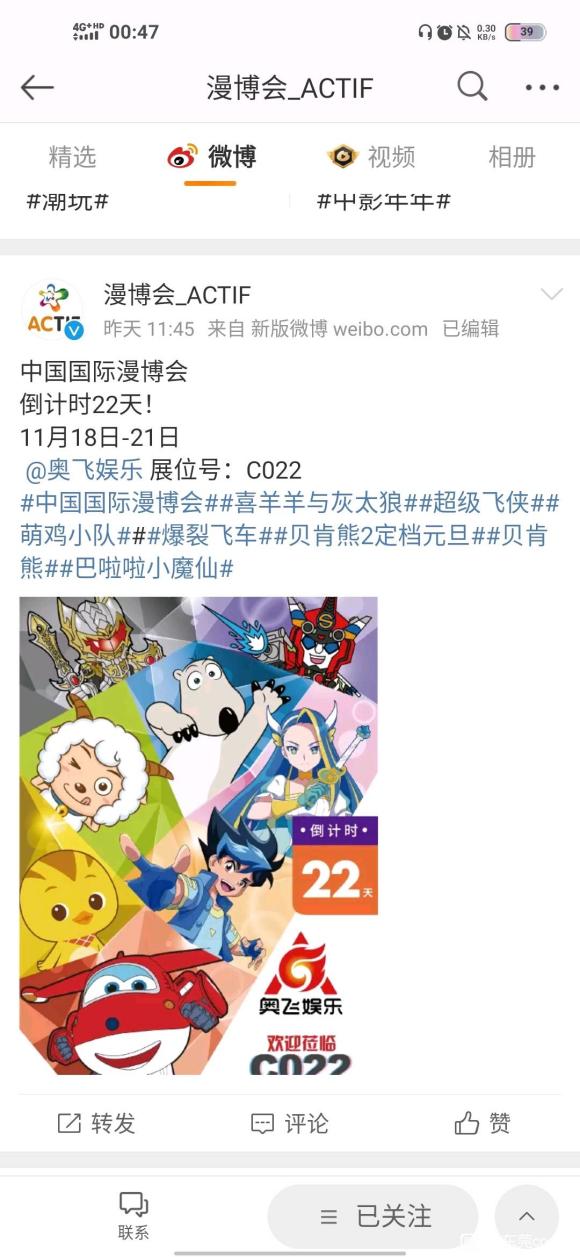This screenshot has width=580, height=1257.
Task: Switch to the 相册 tab
Action: [x=511, y=157]
